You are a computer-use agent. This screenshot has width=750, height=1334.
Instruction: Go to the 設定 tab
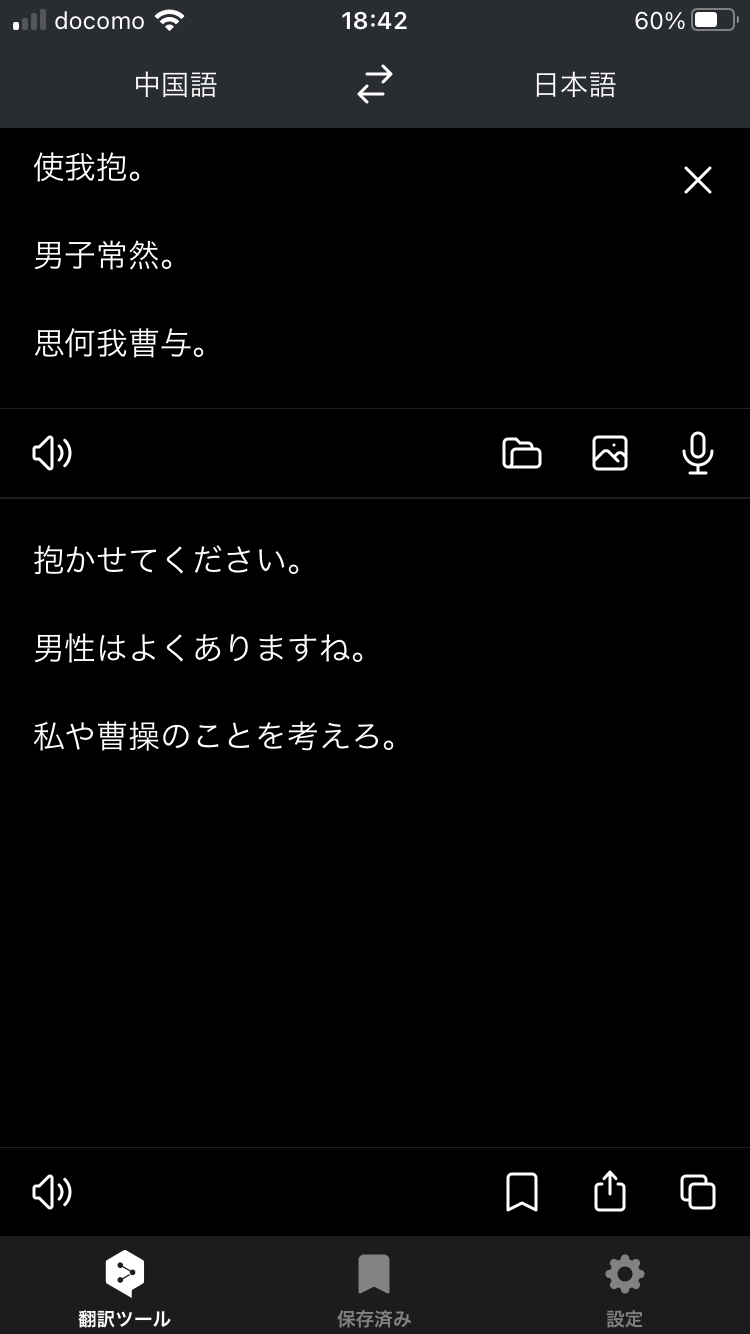[x=624, y=1286]
